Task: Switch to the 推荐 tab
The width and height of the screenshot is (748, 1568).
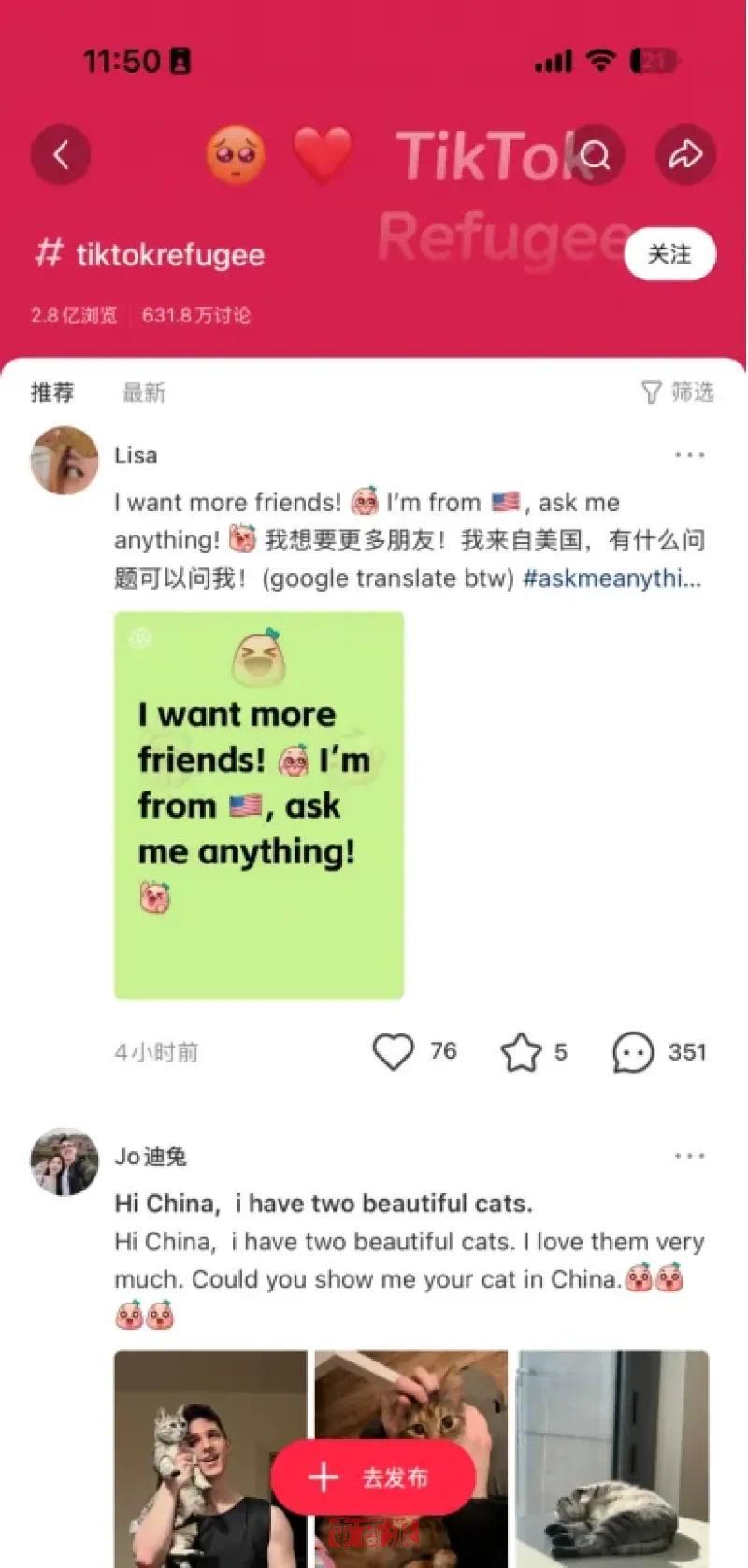Action: [x=52, y=392]
